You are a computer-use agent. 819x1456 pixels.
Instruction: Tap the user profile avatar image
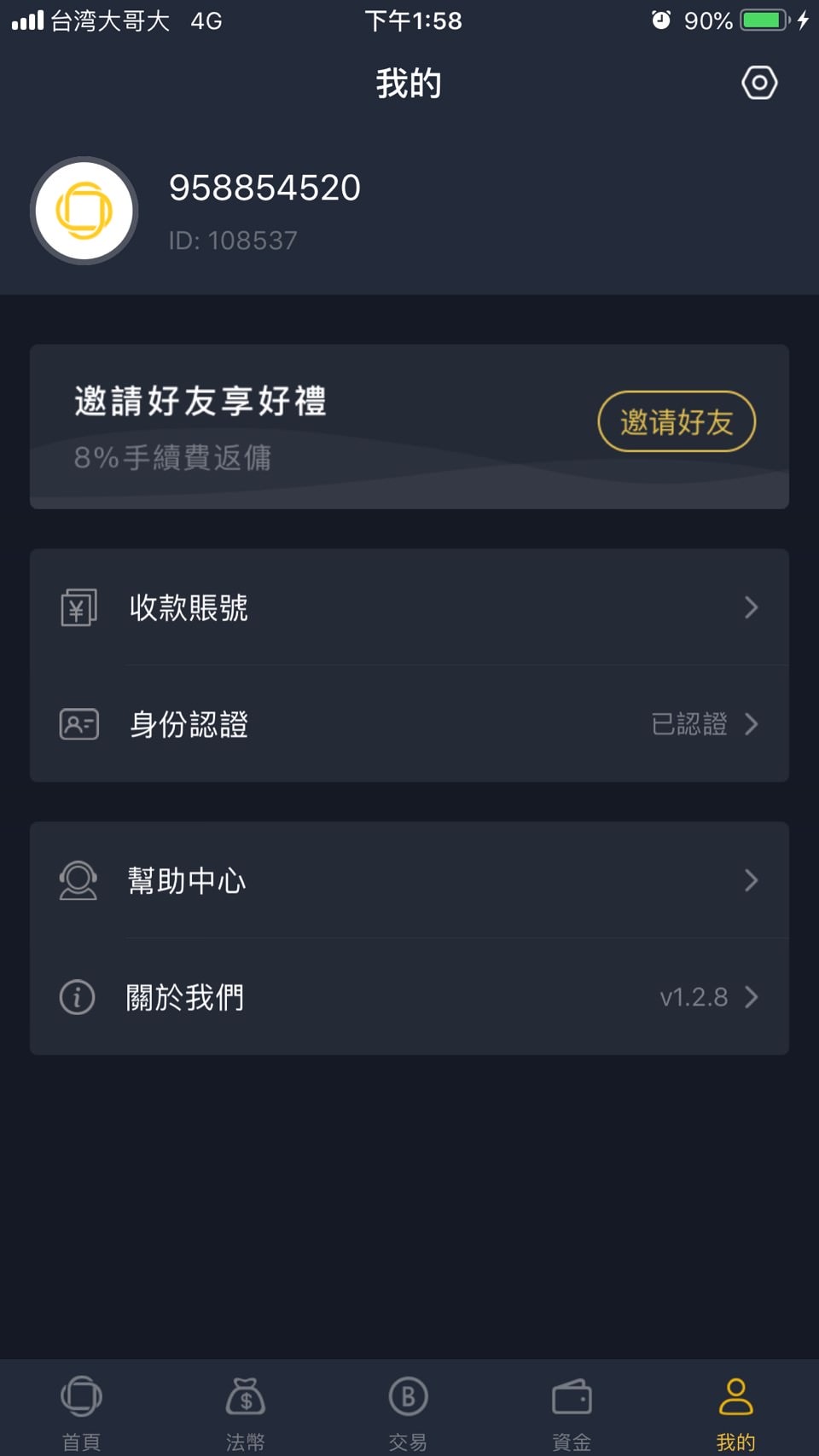[x=83, y=210]
